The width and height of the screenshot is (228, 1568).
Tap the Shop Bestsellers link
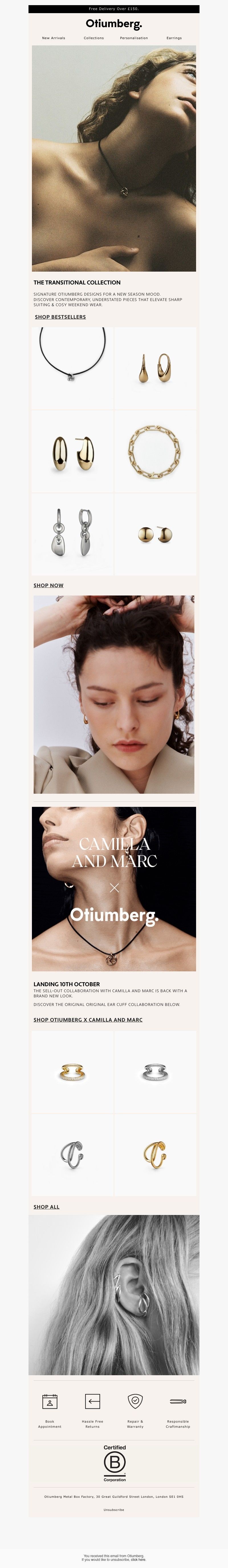[x=60, y=317]
